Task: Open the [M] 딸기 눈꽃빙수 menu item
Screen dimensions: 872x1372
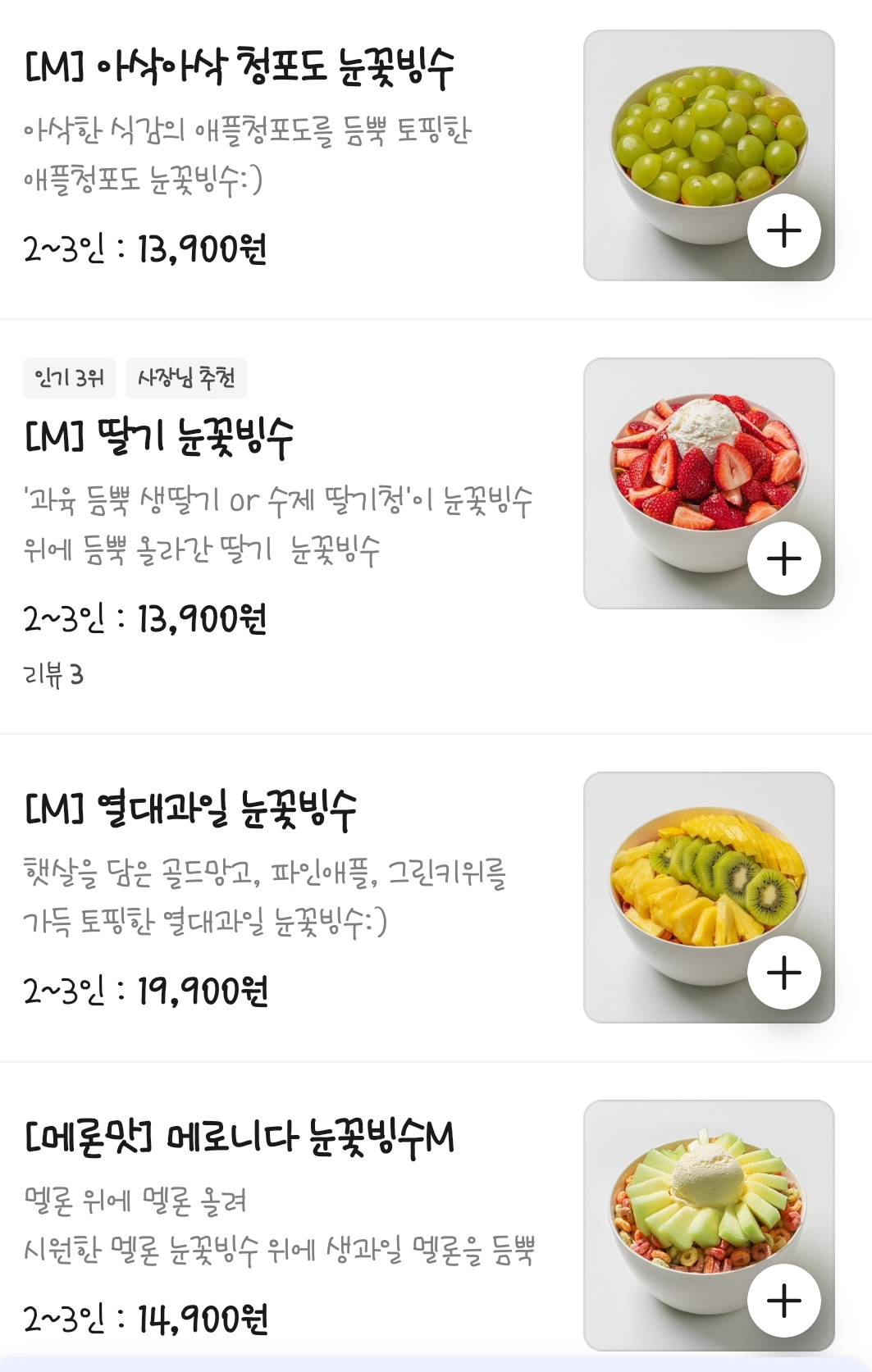Action: point(159,437)
